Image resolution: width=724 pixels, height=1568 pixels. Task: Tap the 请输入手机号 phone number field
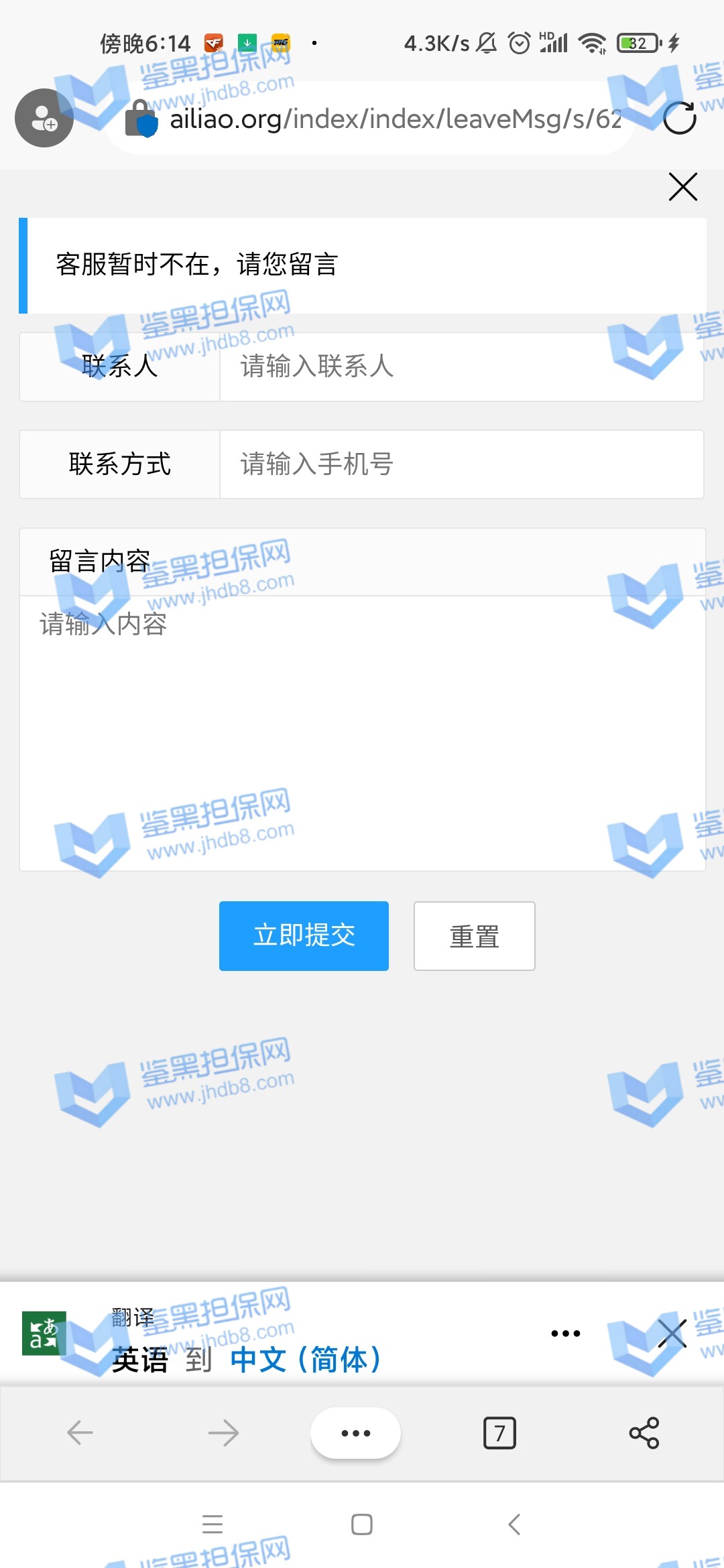461,464
